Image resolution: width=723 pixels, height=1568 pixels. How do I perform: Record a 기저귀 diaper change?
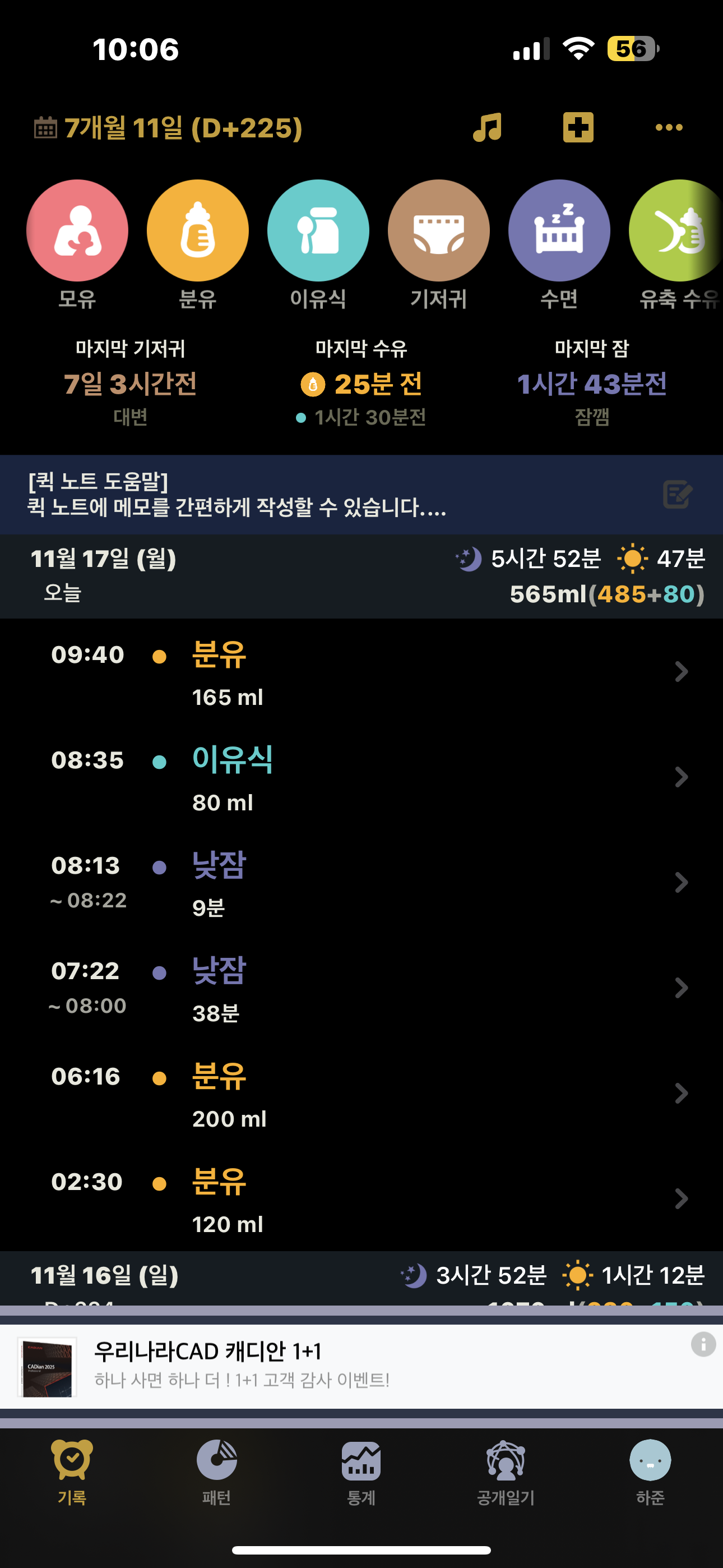438,231
